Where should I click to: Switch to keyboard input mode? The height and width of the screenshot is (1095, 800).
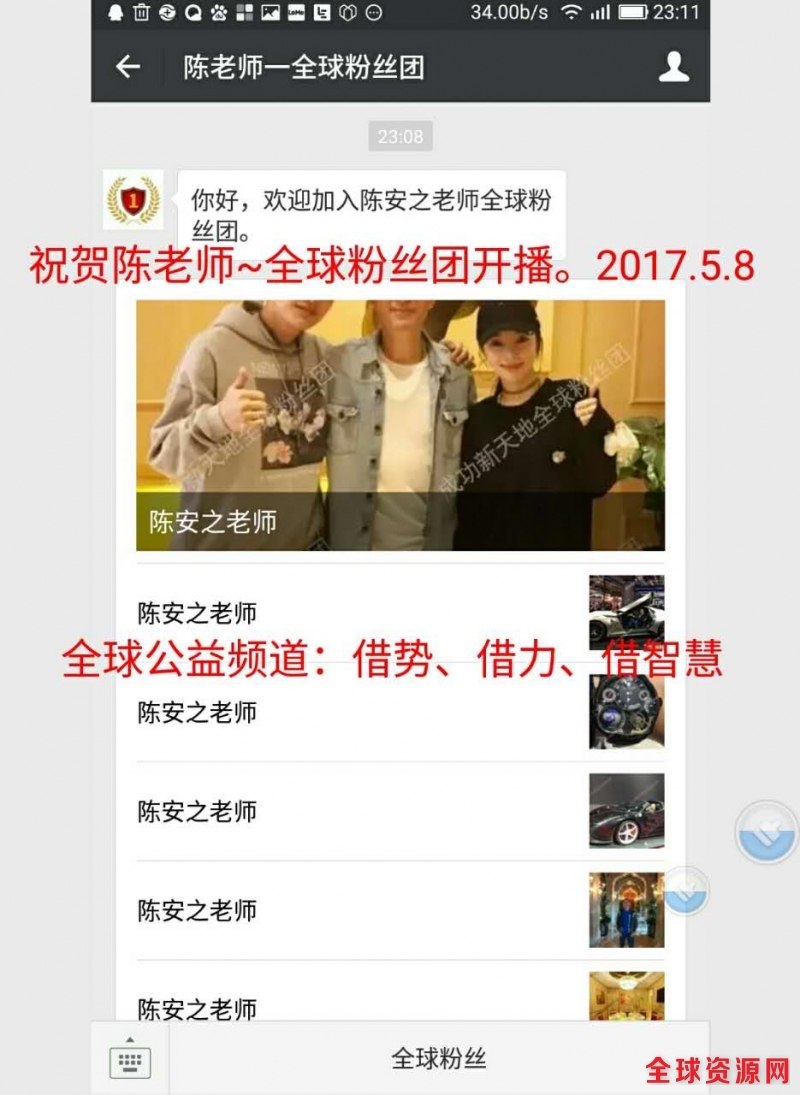[130, 1059]
